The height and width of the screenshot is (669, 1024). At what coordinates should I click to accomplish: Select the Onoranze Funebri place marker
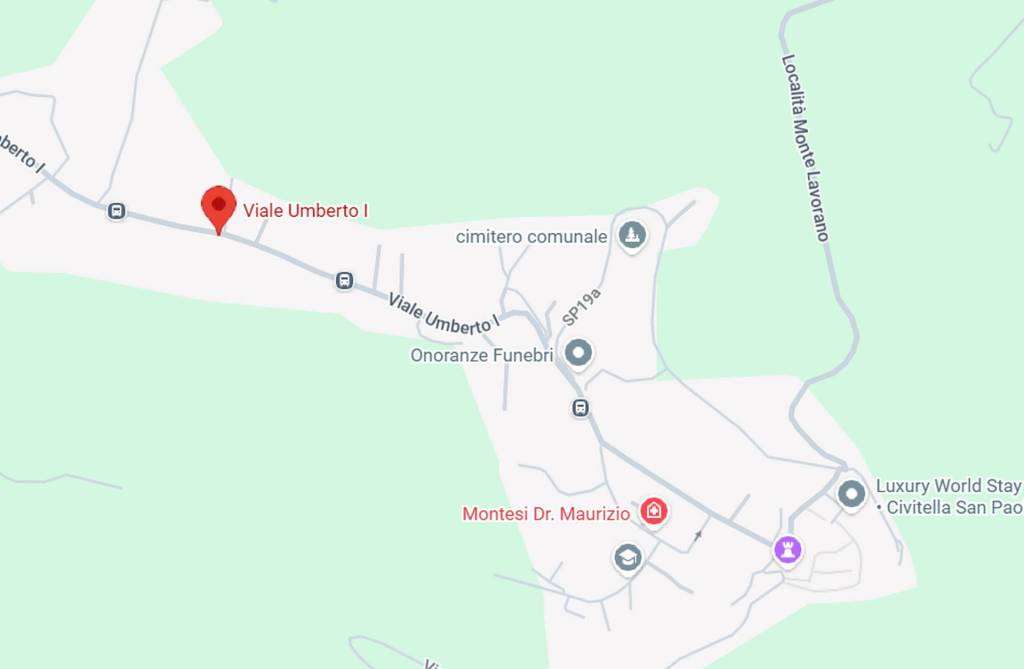[x=578, y=353]
